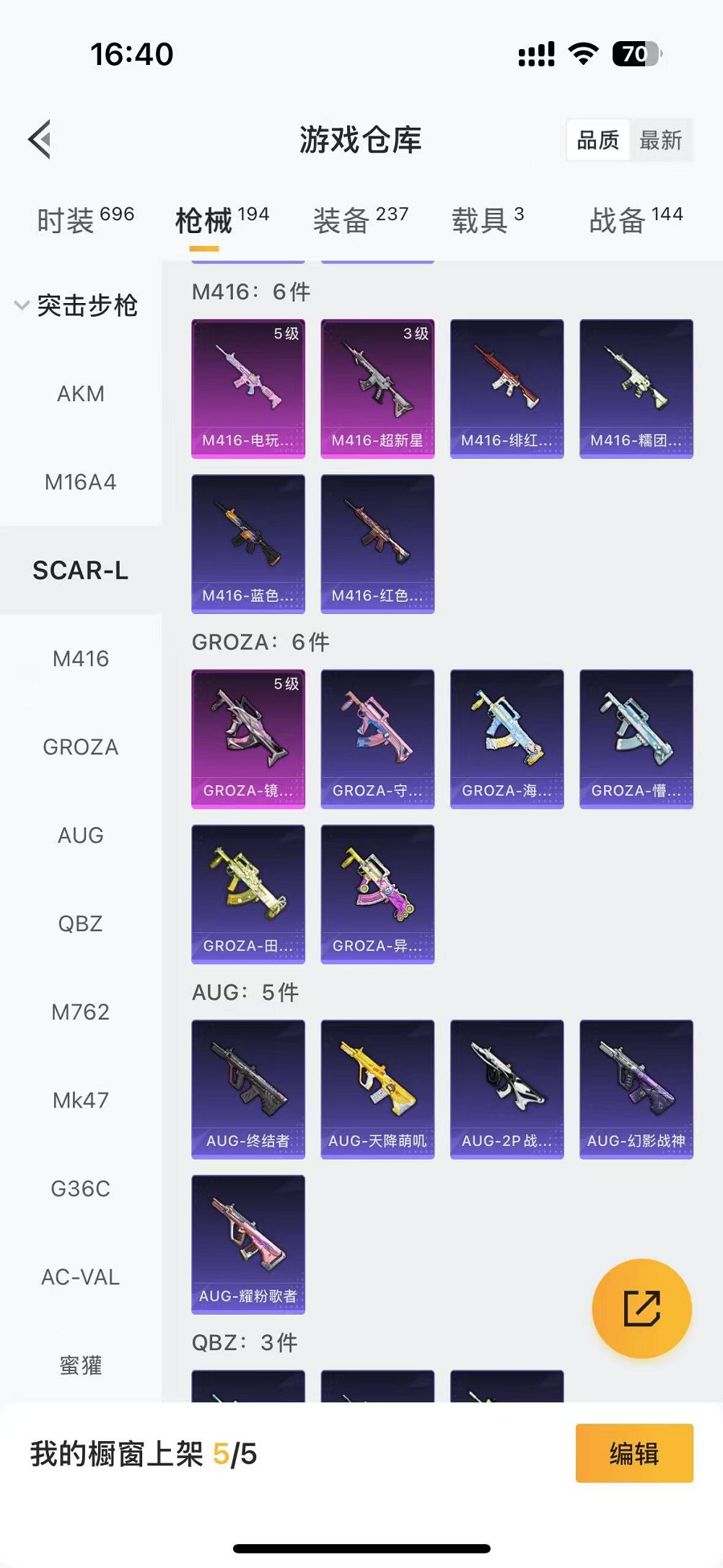
Task: Open the 战备 tab
Action: pos(635,219)
